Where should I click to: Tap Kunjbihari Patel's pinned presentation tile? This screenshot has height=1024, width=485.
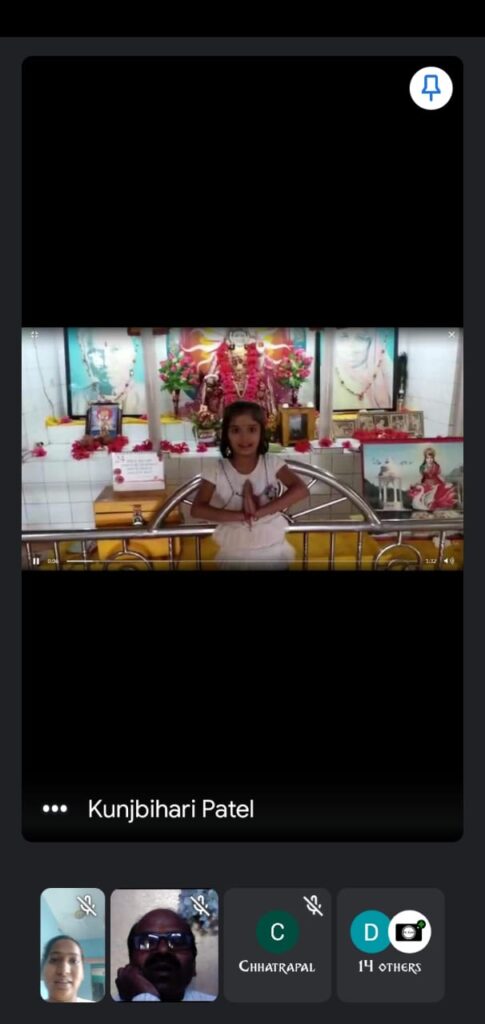coord(242,449)
